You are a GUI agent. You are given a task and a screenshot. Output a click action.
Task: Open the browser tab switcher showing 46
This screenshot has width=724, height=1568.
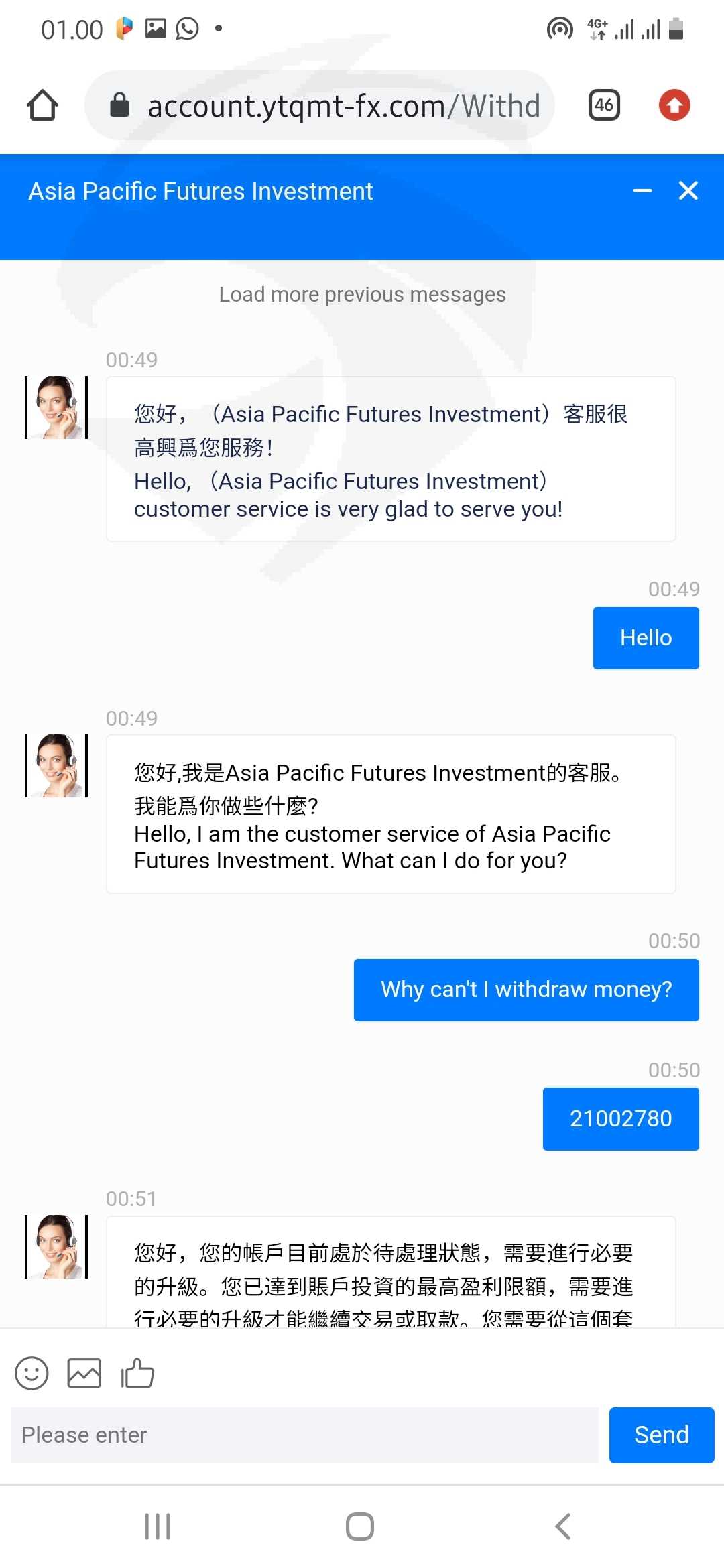point(604,105)
